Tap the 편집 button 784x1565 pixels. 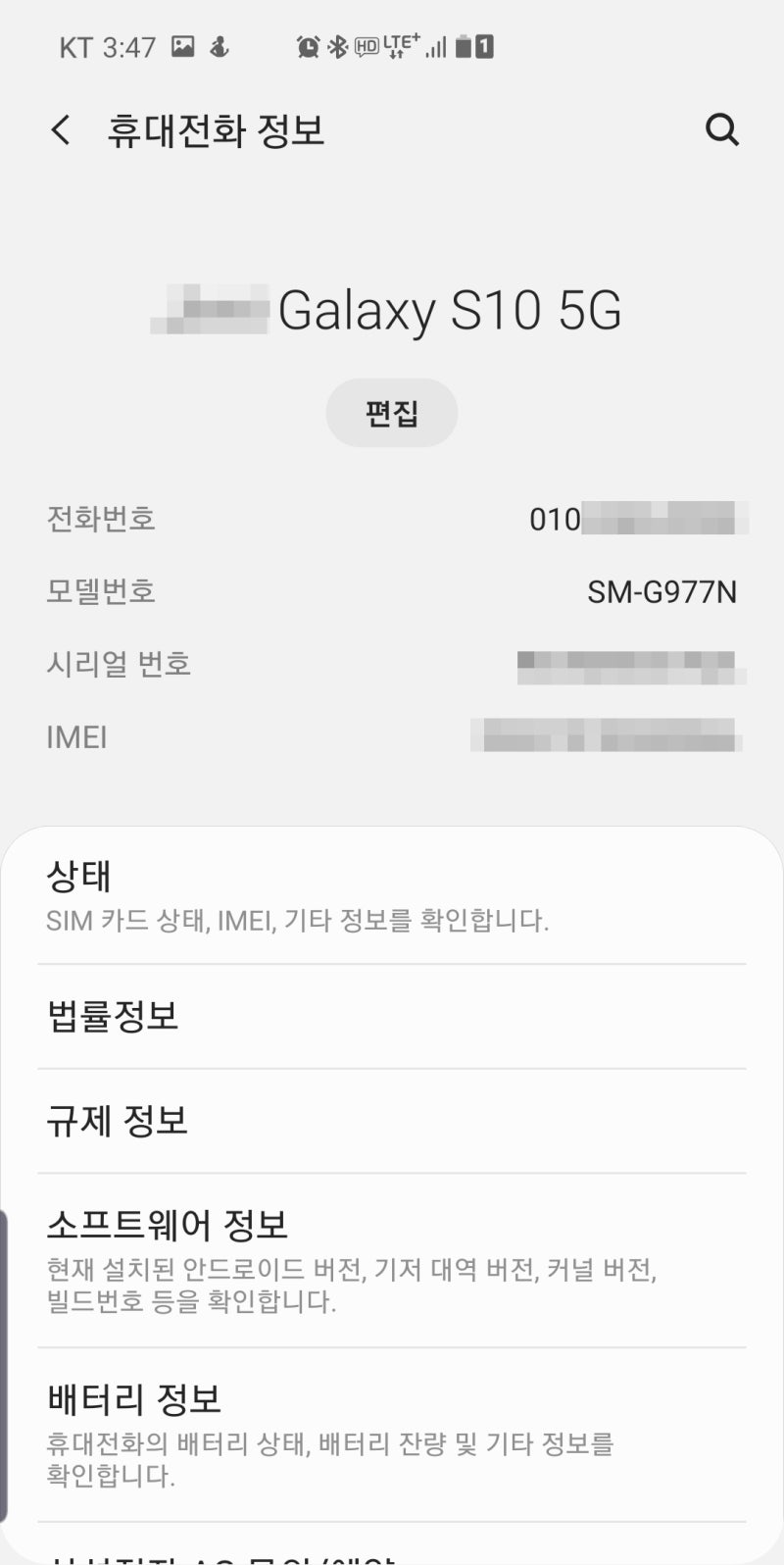pyautogui.click(x=392, y=413)
